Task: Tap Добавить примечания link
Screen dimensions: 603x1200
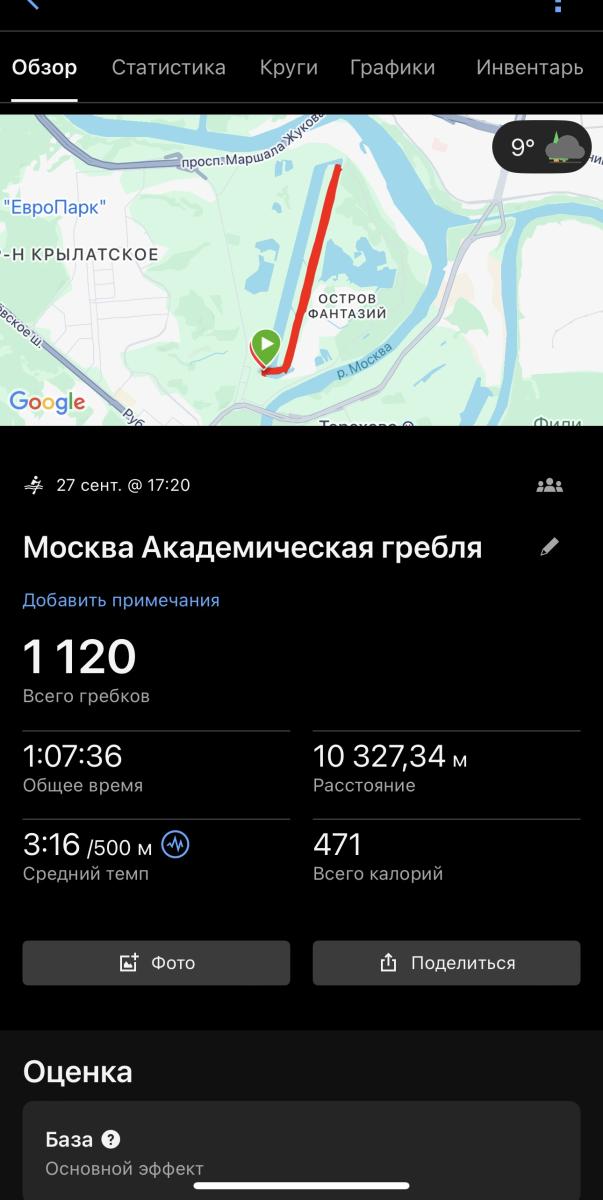Action: pos(121,600)
